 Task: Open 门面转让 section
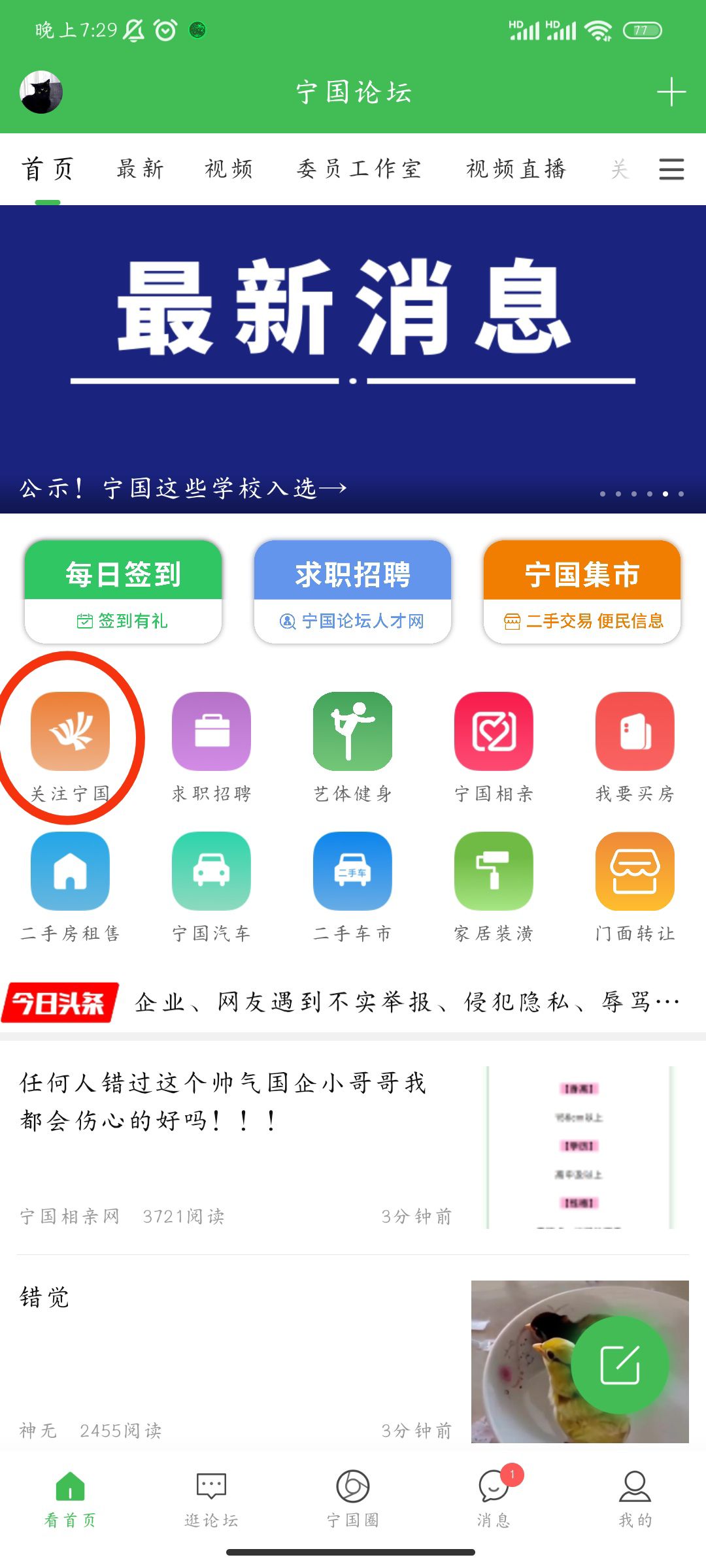click(x=635, y=885)
